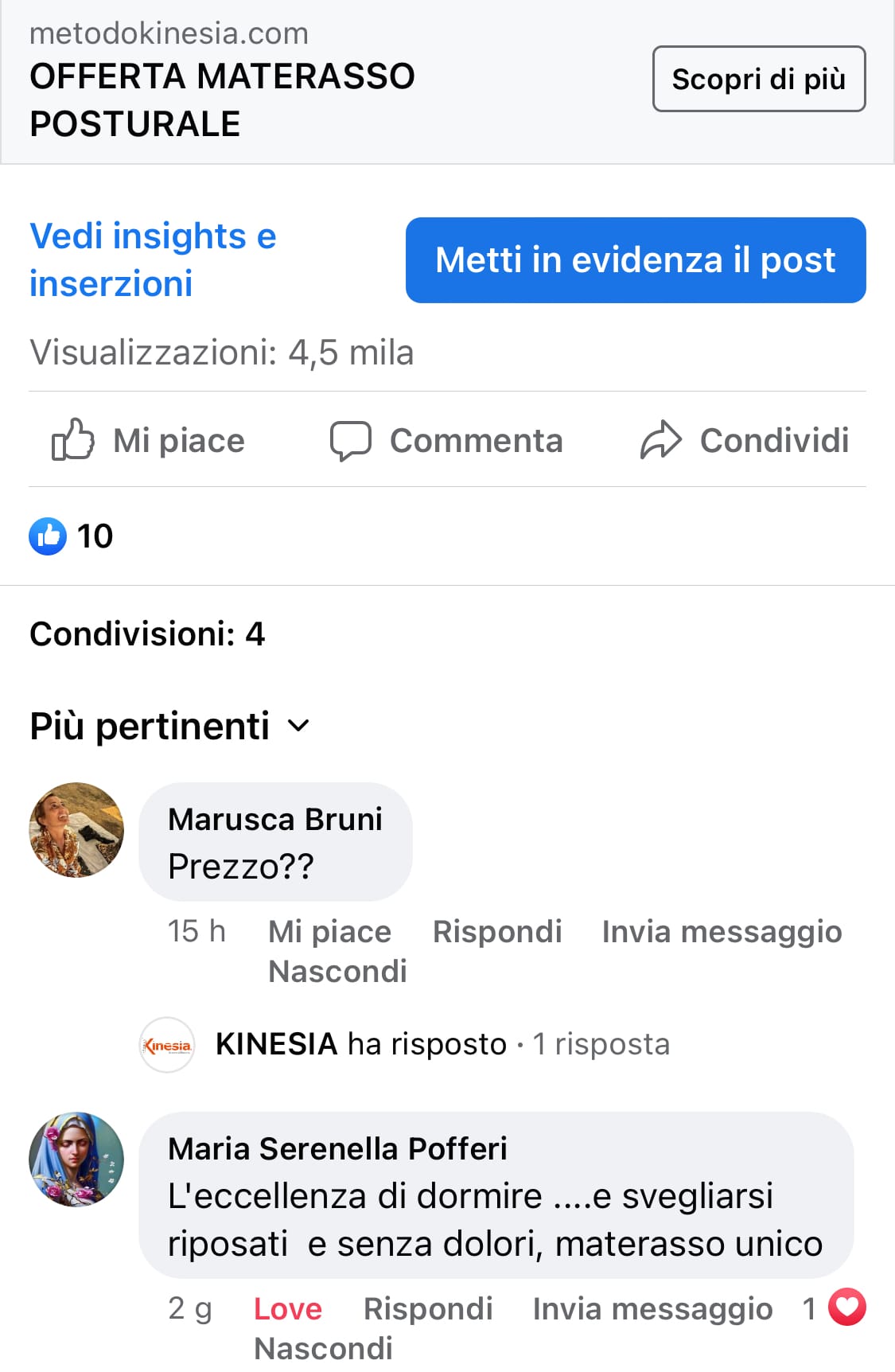This screenshot has width=895, height=1372.
Task: Like the post with Mi piace
Action: [x=150, y=440]
